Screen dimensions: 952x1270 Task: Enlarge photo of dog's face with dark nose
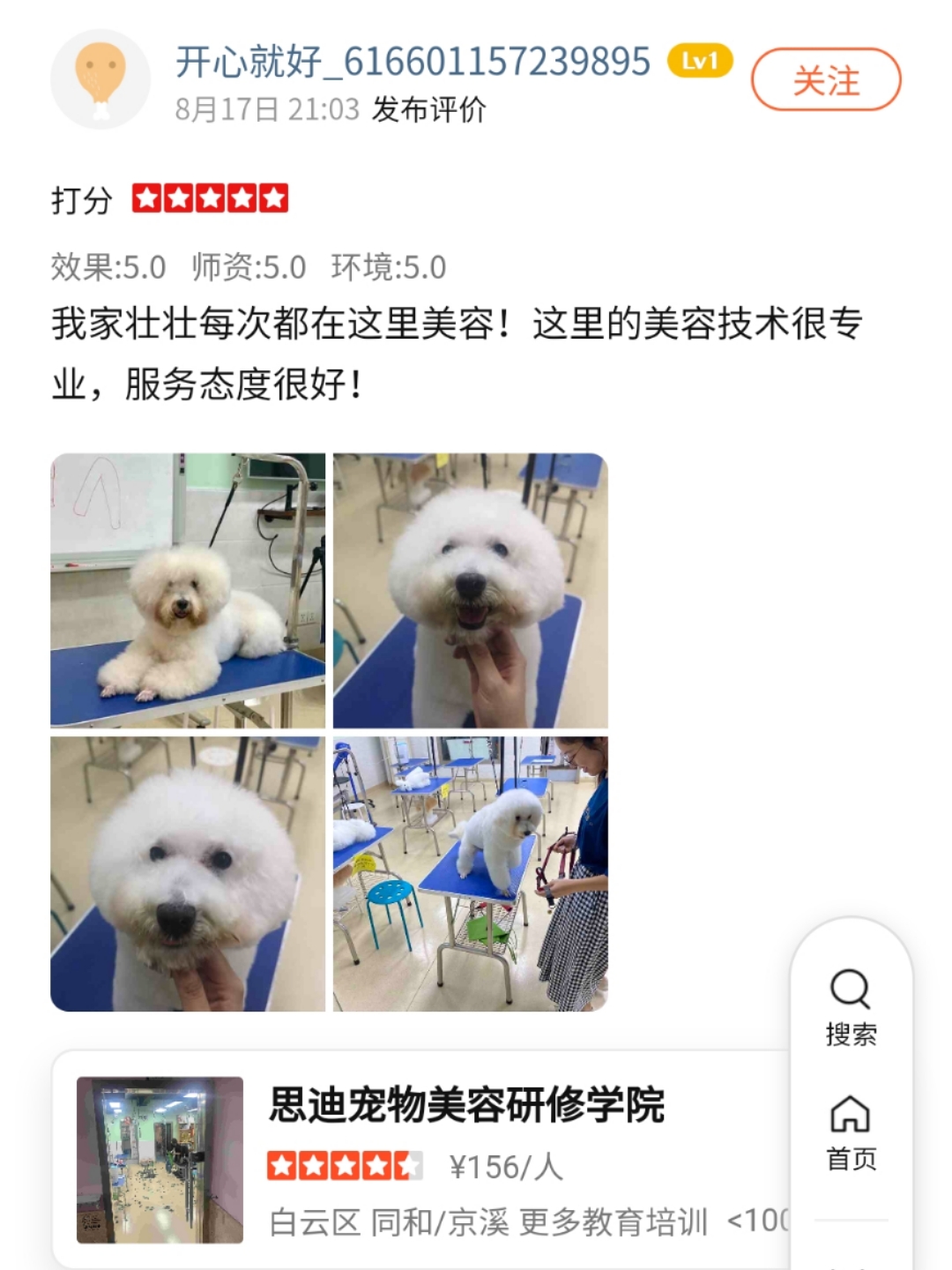coord(188,874)
